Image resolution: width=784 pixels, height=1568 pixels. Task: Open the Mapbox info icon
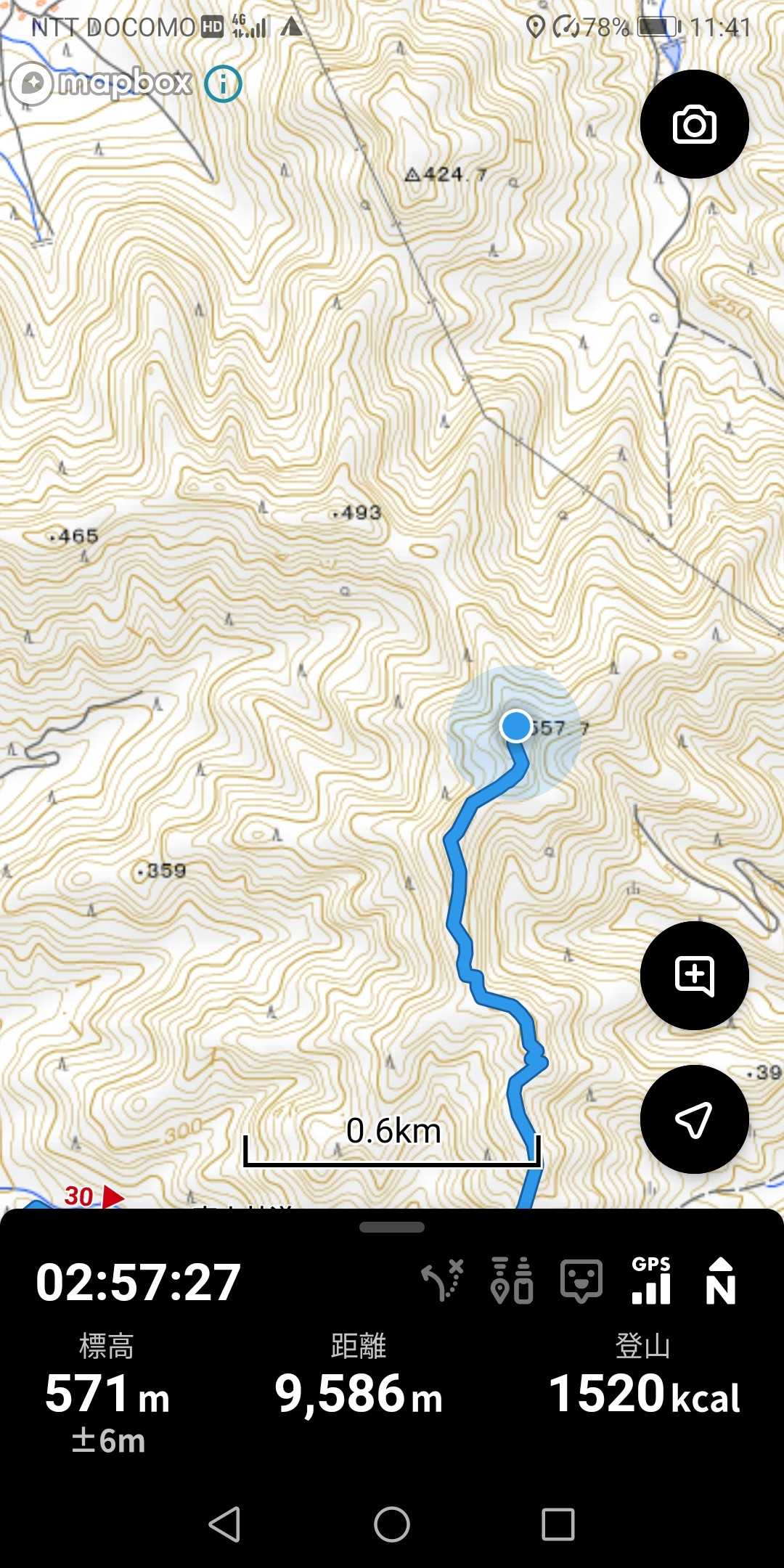pos(223,83)
